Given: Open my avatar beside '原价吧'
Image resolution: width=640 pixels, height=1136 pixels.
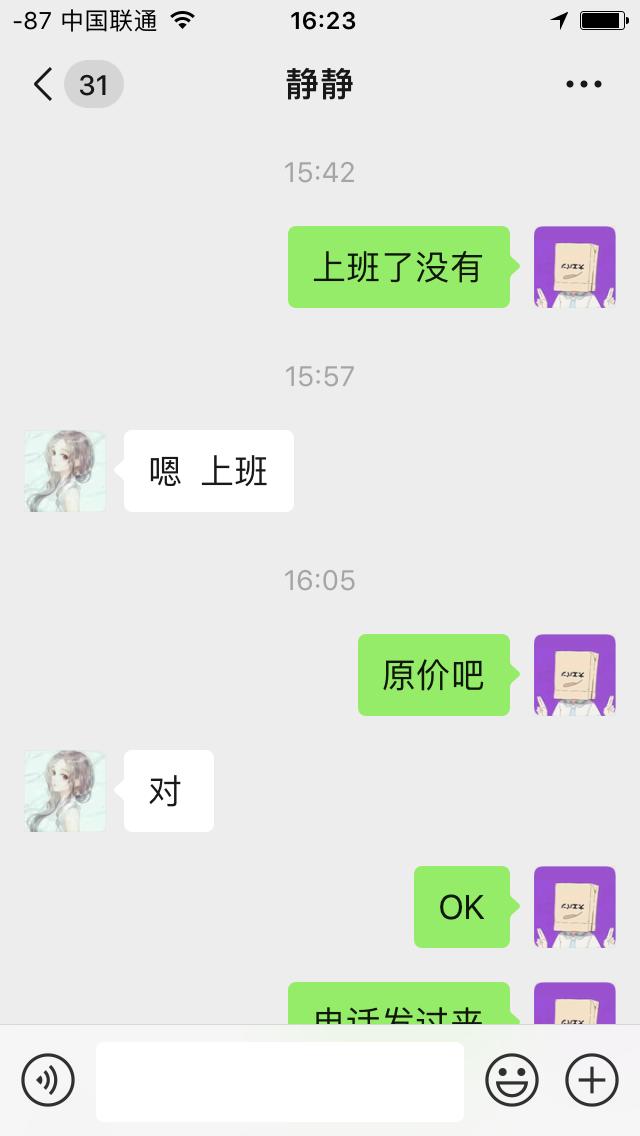Looking at the screenshot, I should click(574, 675).
